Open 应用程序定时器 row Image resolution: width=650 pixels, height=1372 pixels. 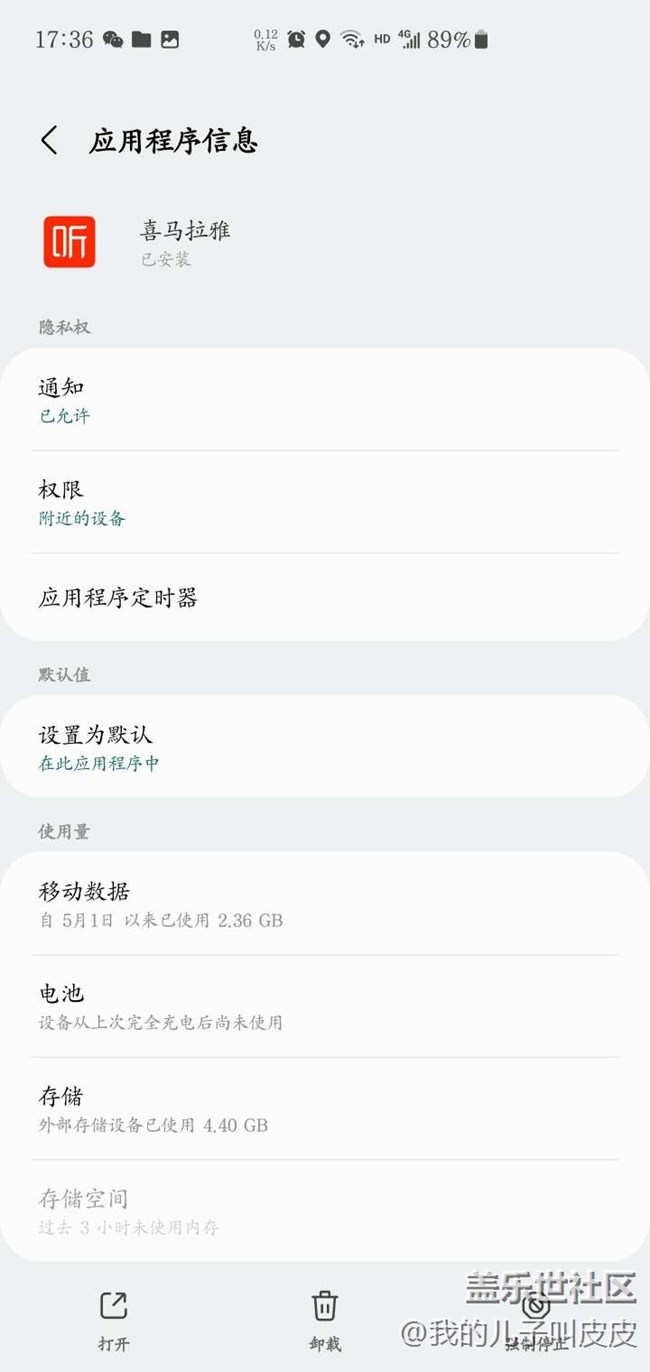(325, 597)
